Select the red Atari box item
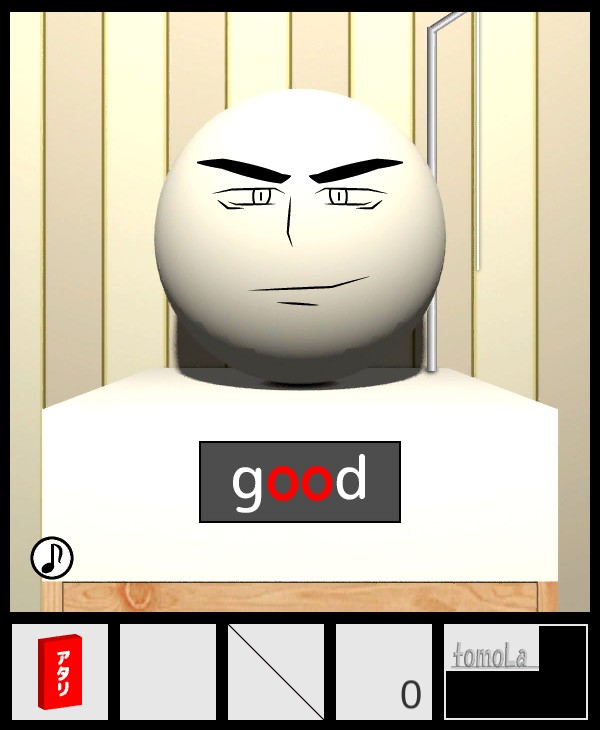 [60, 672]
